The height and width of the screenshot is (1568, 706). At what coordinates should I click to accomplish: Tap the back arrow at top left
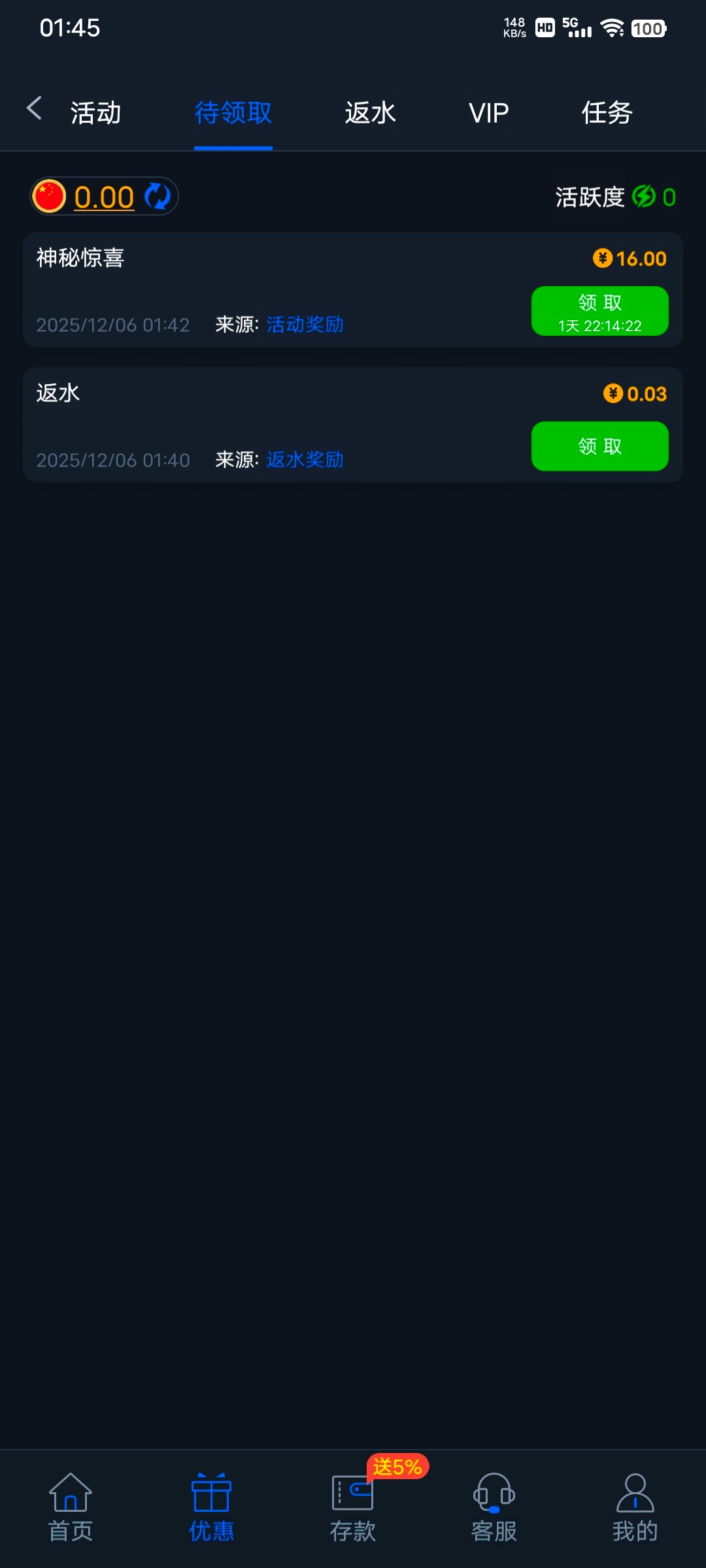34,108
